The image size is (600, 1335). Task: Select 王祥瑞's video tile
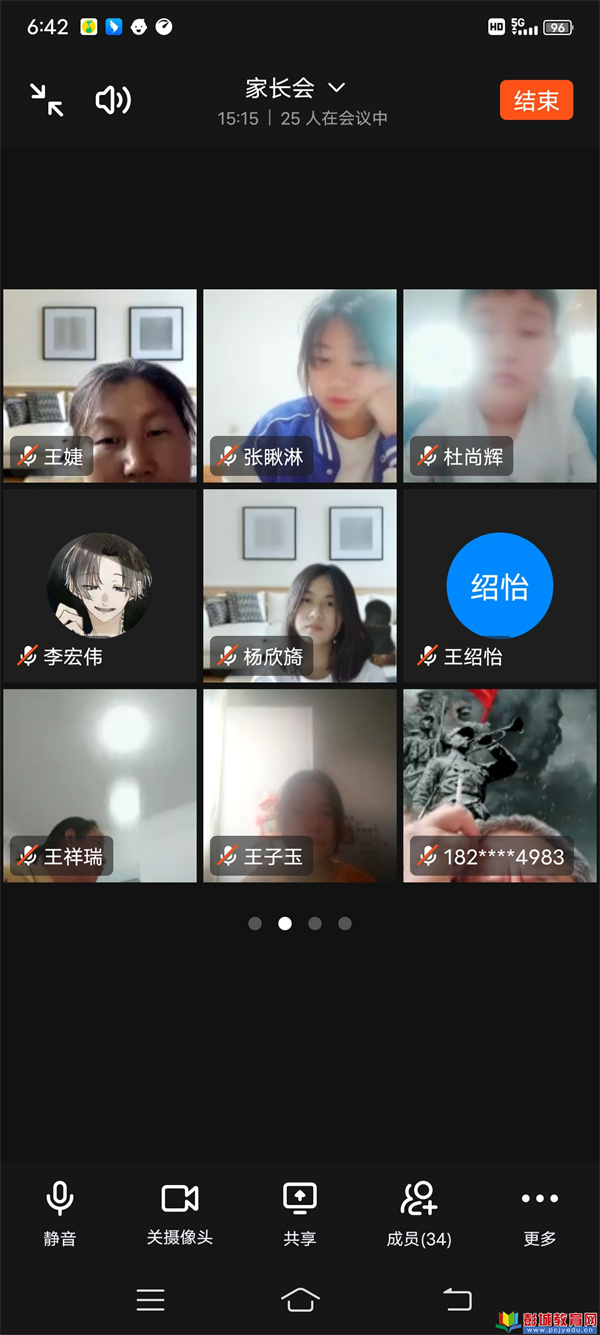tap(100, 786)
